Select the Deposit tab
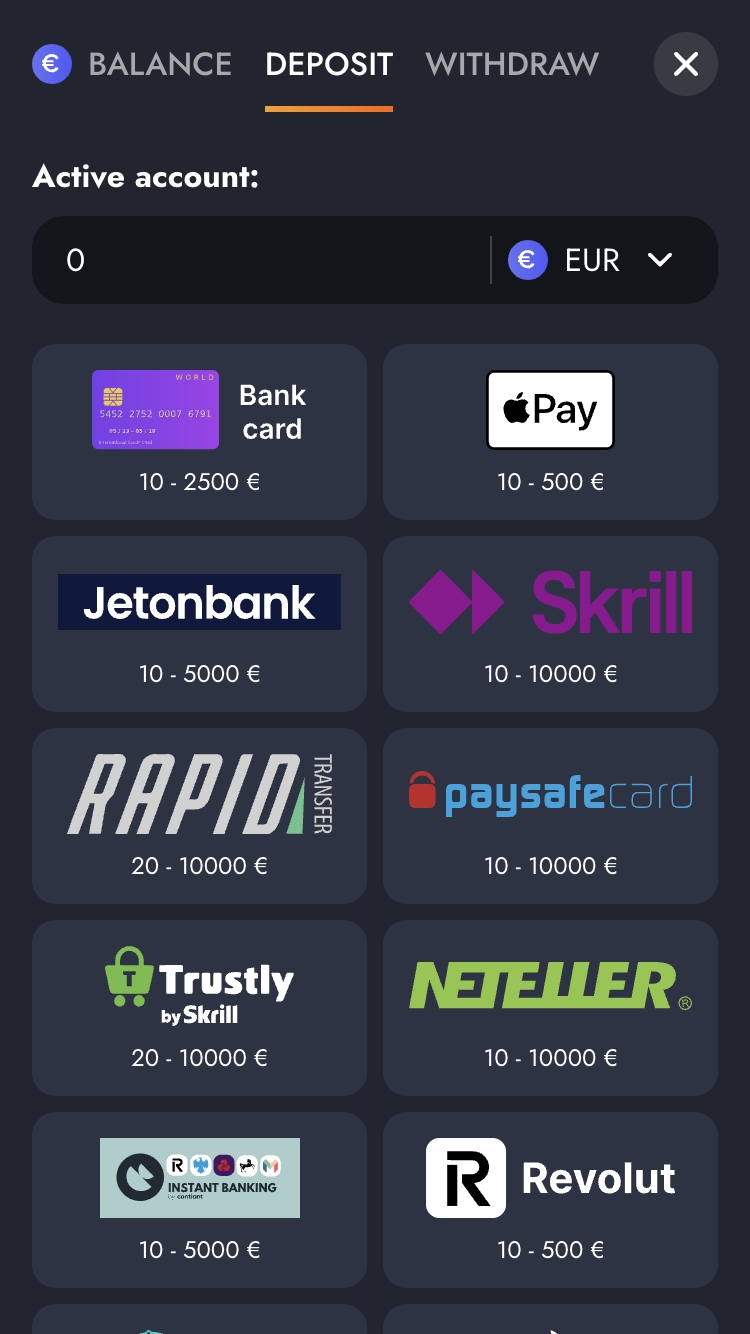 tap(328, 64)
